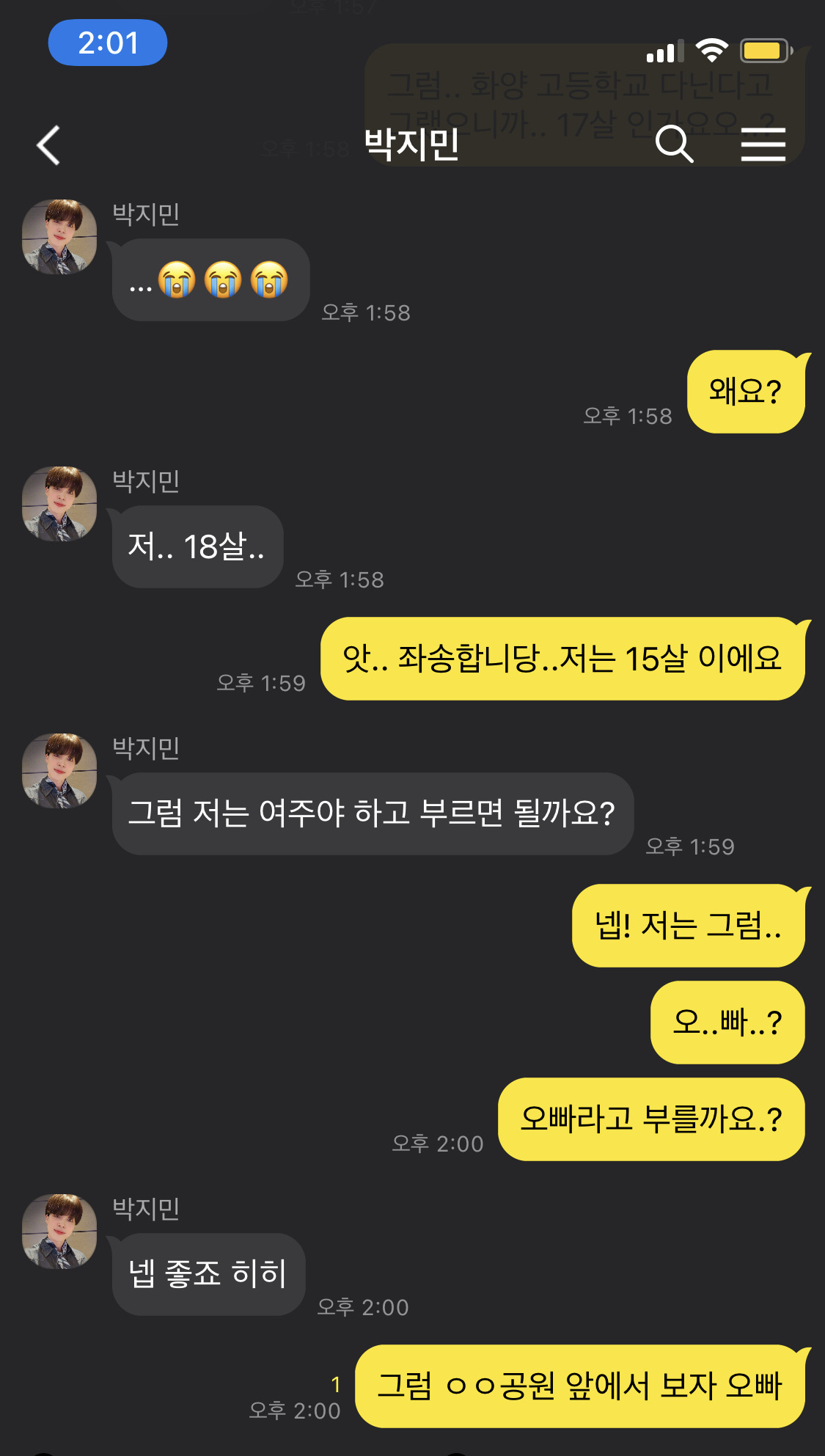Screen dimensions: 825x1456
Task: Open the chat room hamburger menu
Action: click(x=763, y=144)
